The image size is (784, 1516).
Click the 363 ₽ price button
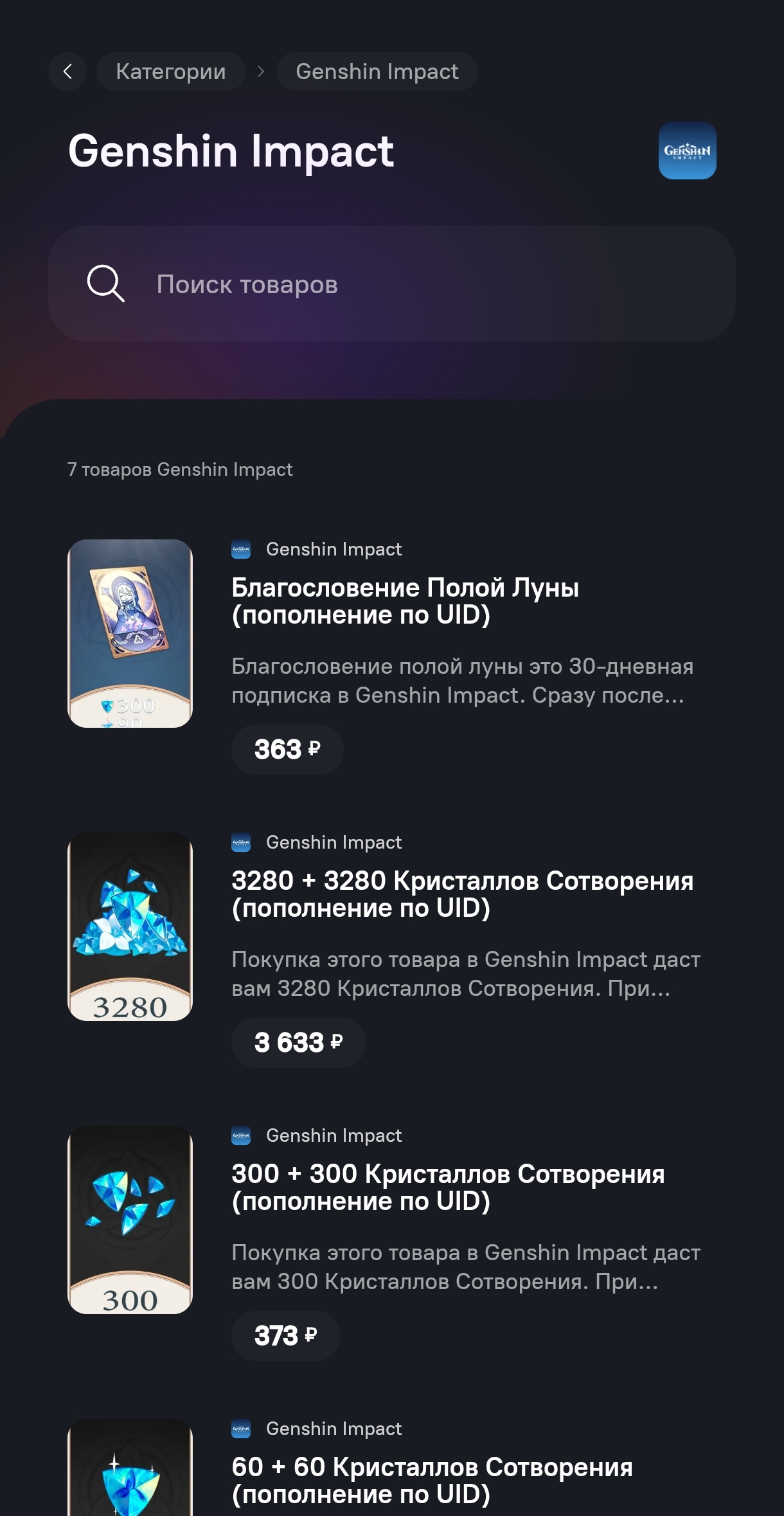[287, 749]
